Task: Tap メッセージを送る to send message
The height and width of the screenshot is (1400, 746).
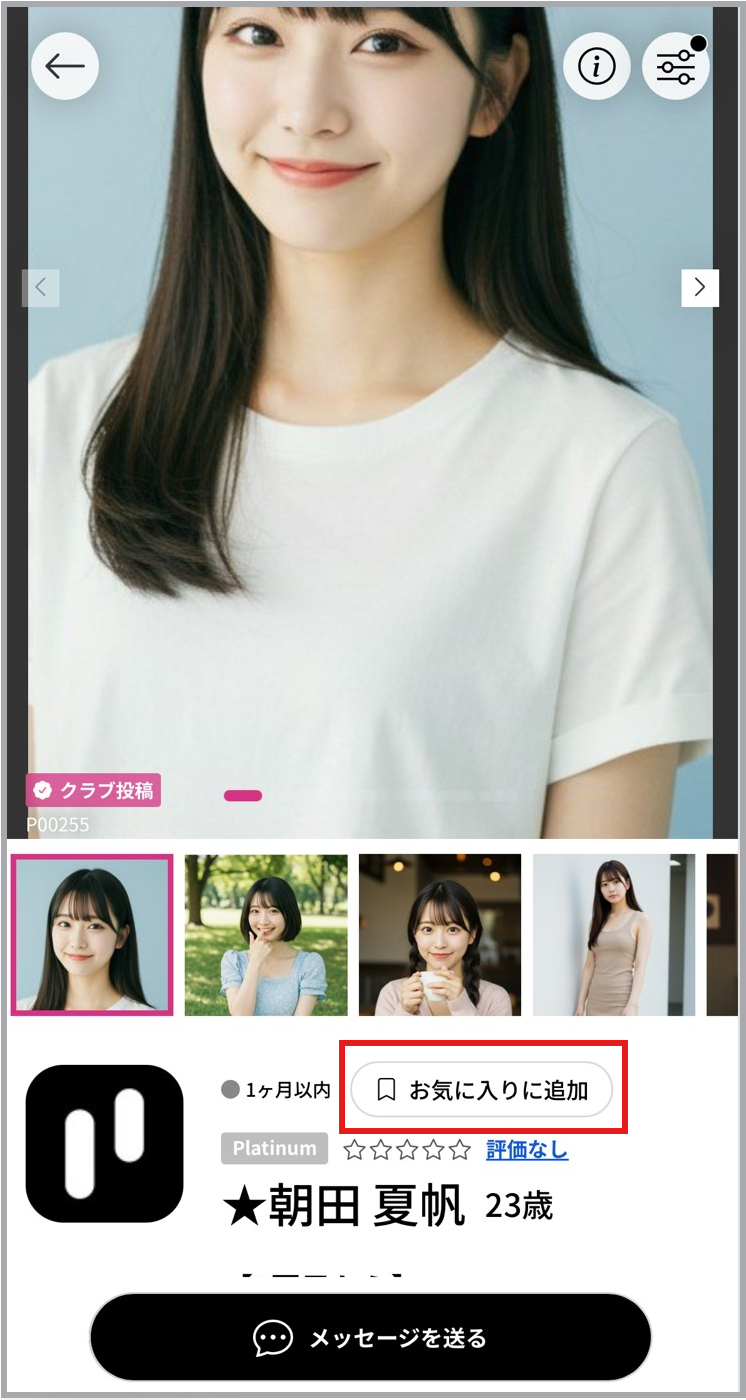Action: [x=371, y=1337]
